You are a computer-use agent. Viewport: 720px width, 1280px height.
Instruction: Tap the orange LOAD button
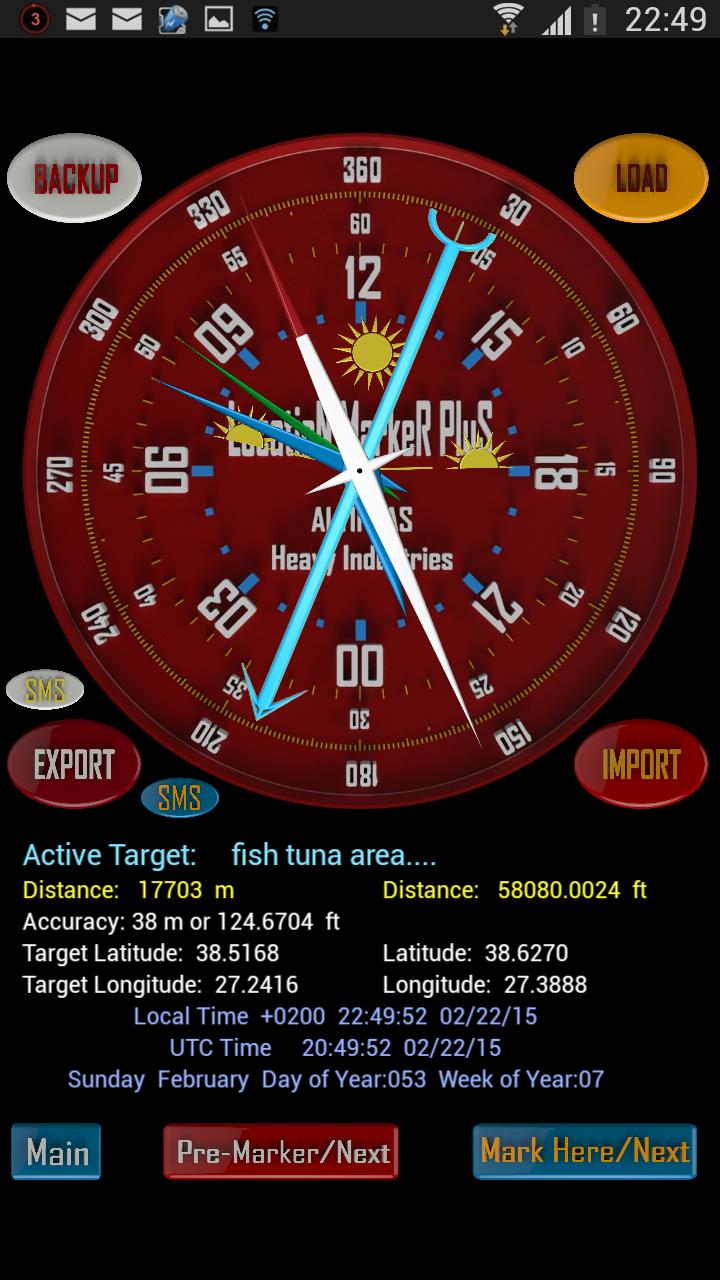pos(641,178)
